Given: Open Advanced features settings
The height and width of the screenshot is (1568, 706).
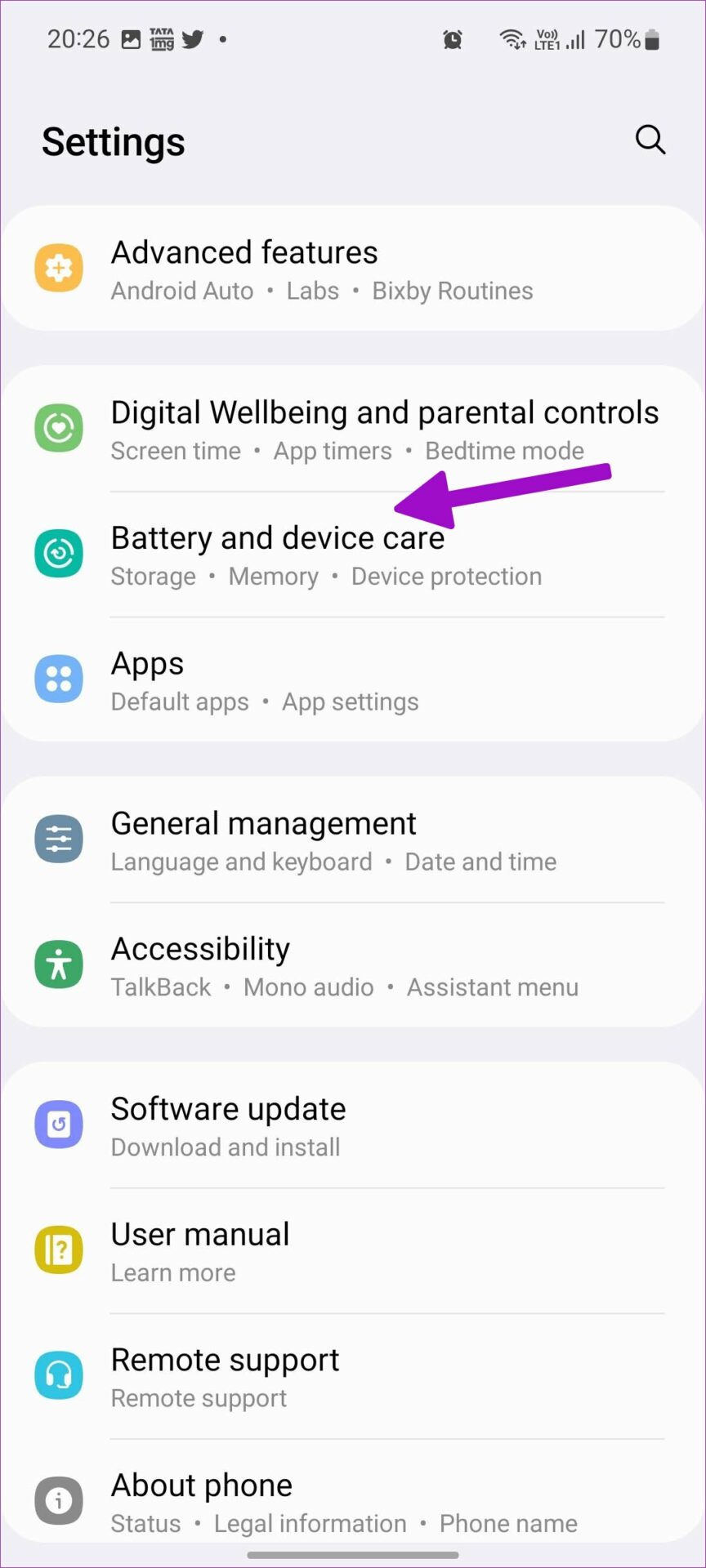Looking at the screenshot, I should [x=353, y=269].
